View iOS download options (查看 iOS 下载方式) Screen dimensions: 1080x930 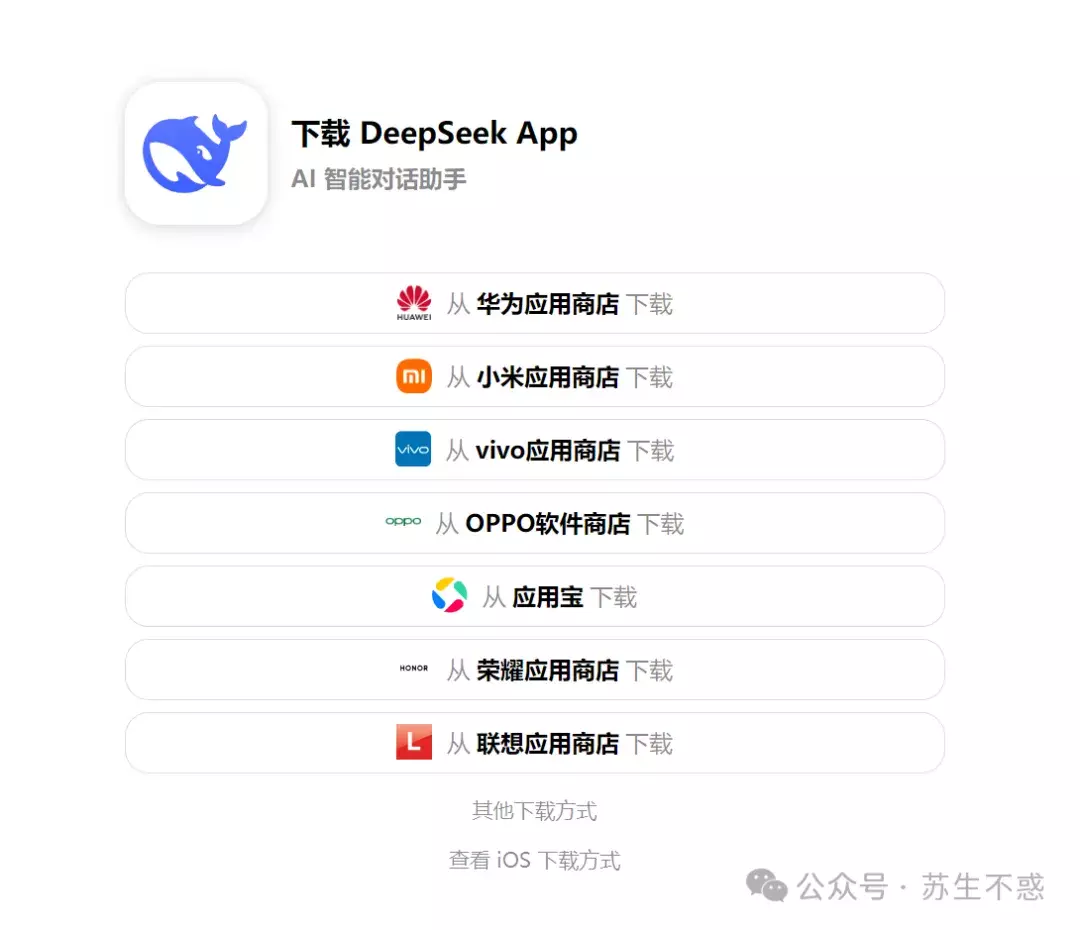535,860
